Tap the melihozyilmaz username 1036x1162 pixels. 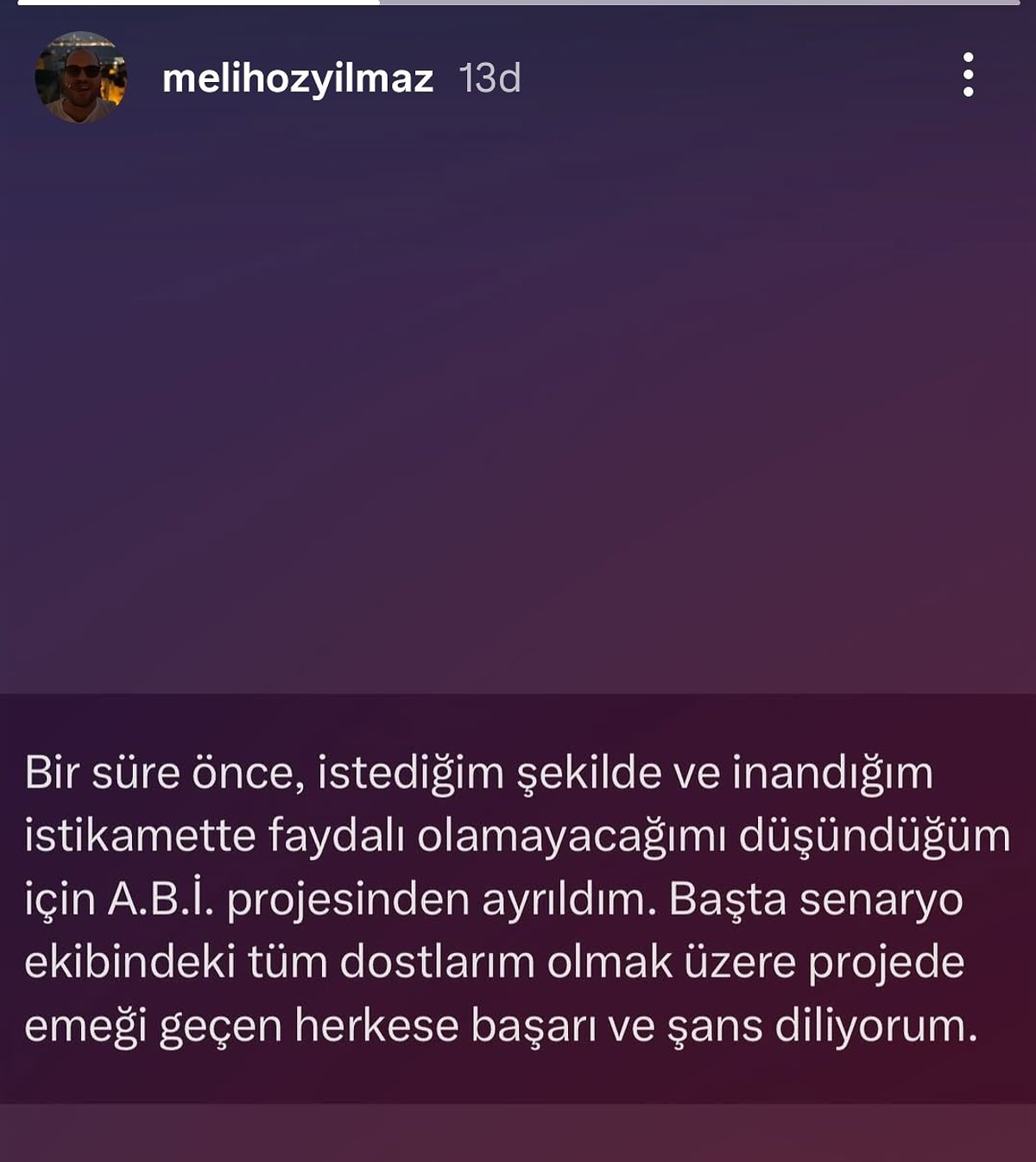[297, 79]
